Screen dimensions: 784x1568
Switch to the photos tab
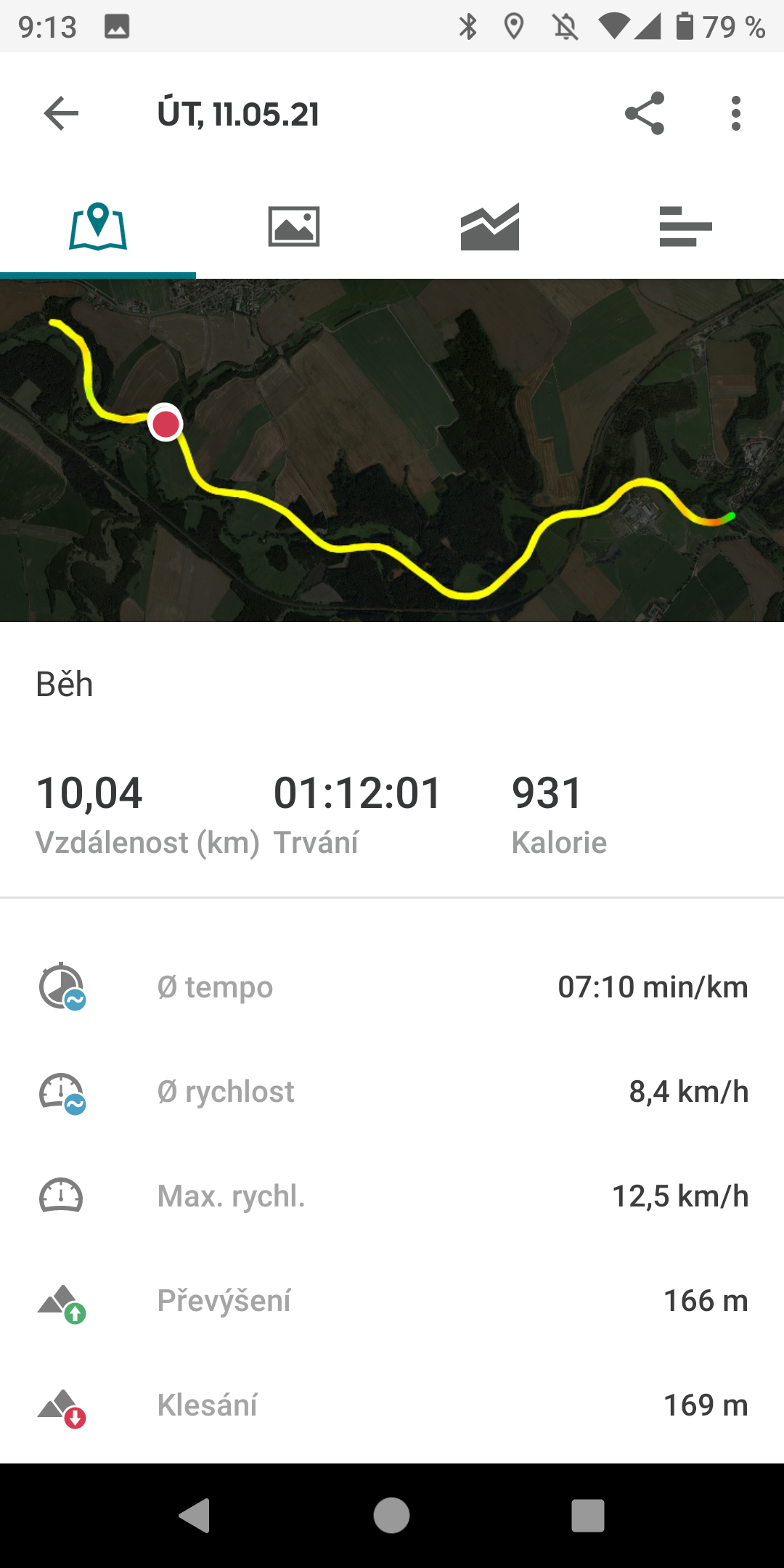click(x=294, y=226)
